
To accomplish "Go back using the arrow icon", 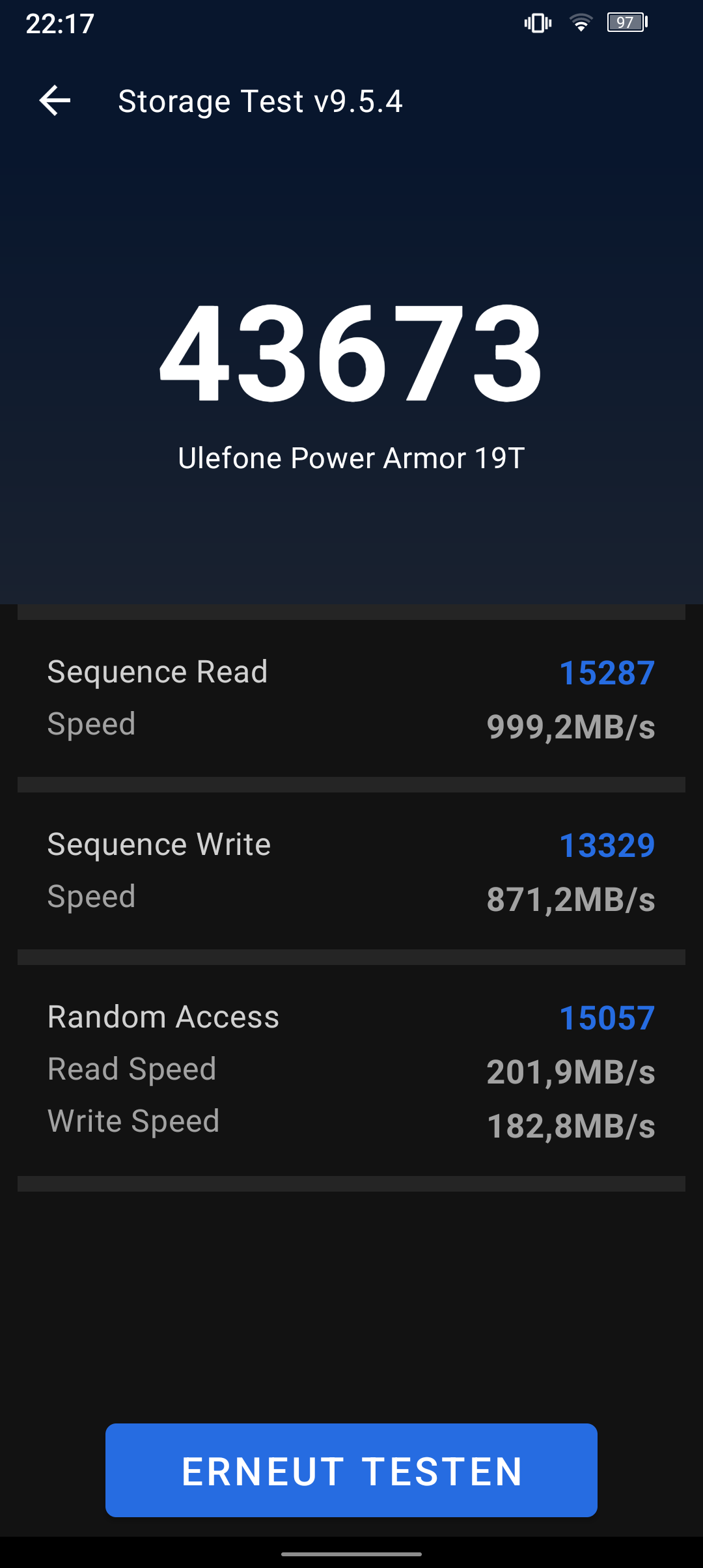I will pos(55,101).
